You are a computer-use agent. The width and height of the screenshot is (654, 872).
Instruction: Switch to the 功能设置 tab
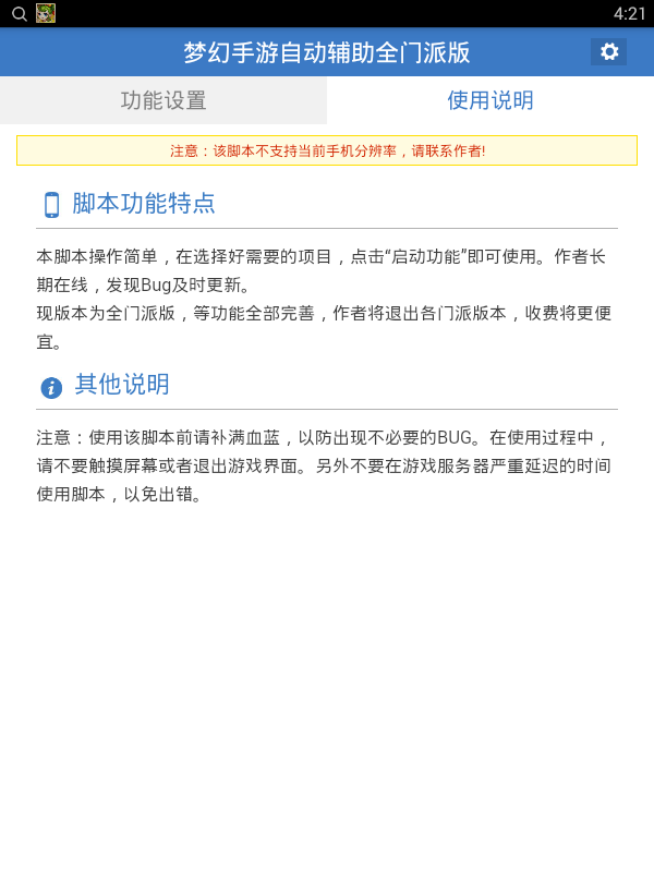(163, 100)
